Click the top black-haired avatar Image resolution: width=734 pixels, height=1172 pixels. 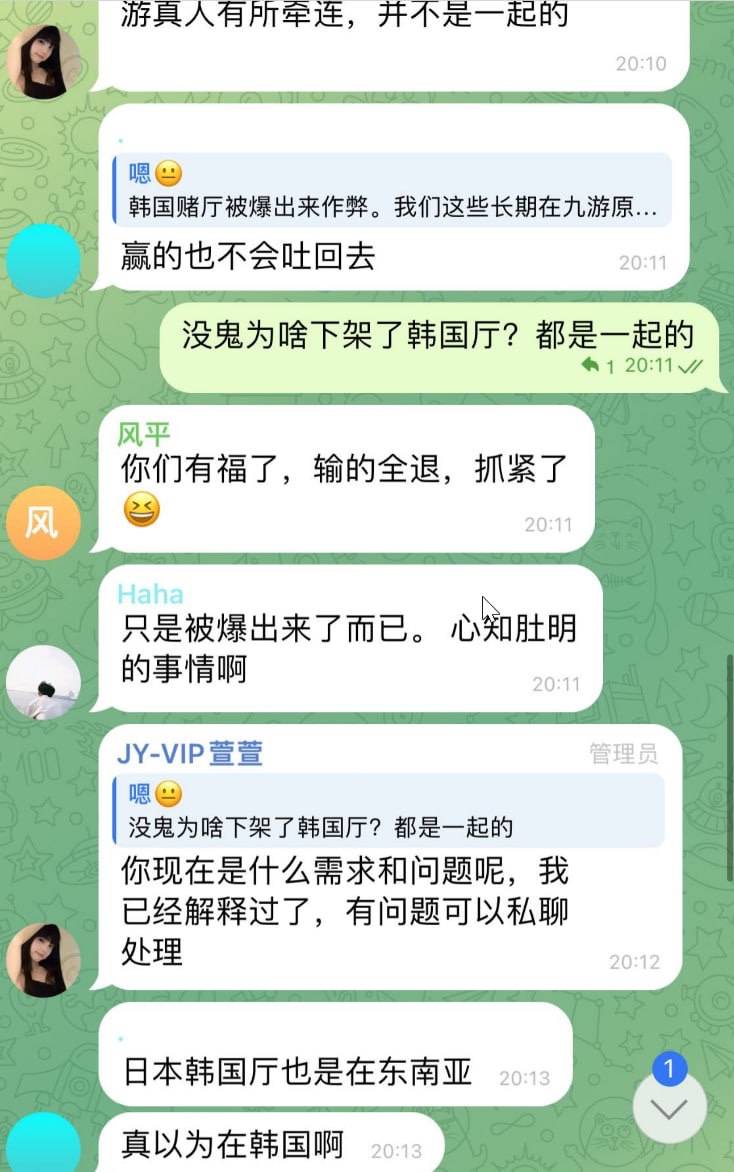pos(42,60)
